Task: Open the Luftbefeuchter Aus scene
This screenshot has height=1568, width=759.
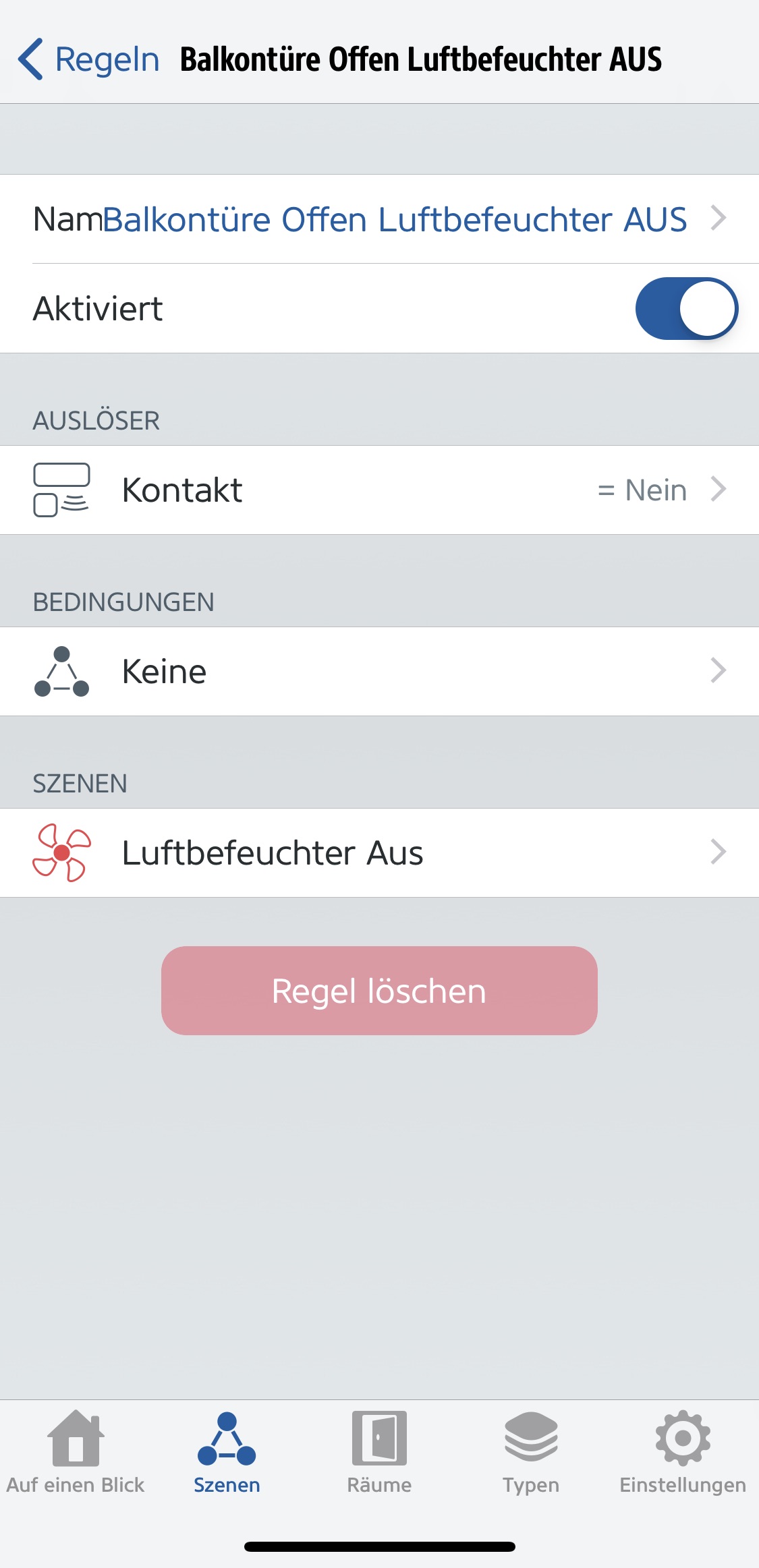Action: point(379,853)
